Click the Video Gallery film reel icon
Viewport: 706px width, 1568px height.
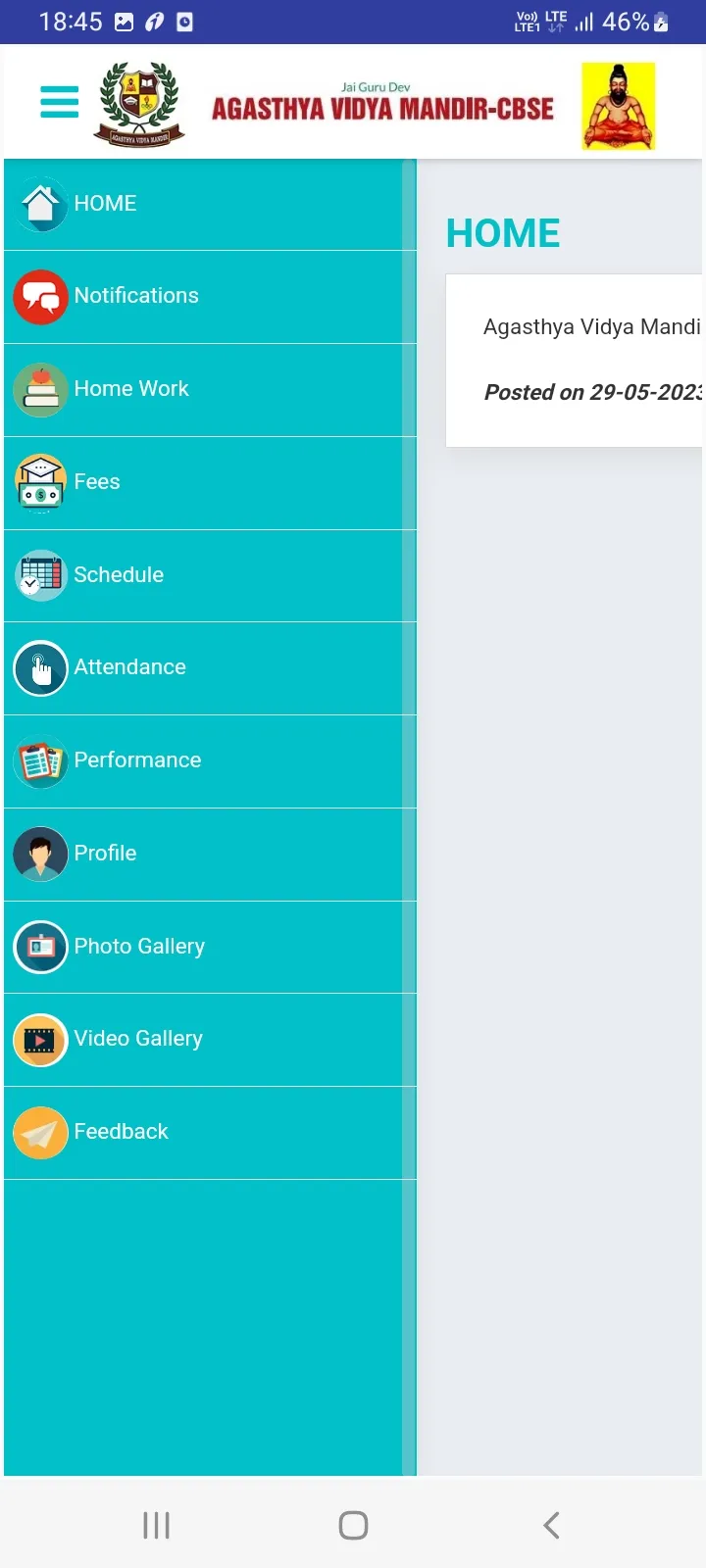pos(40,1040)
